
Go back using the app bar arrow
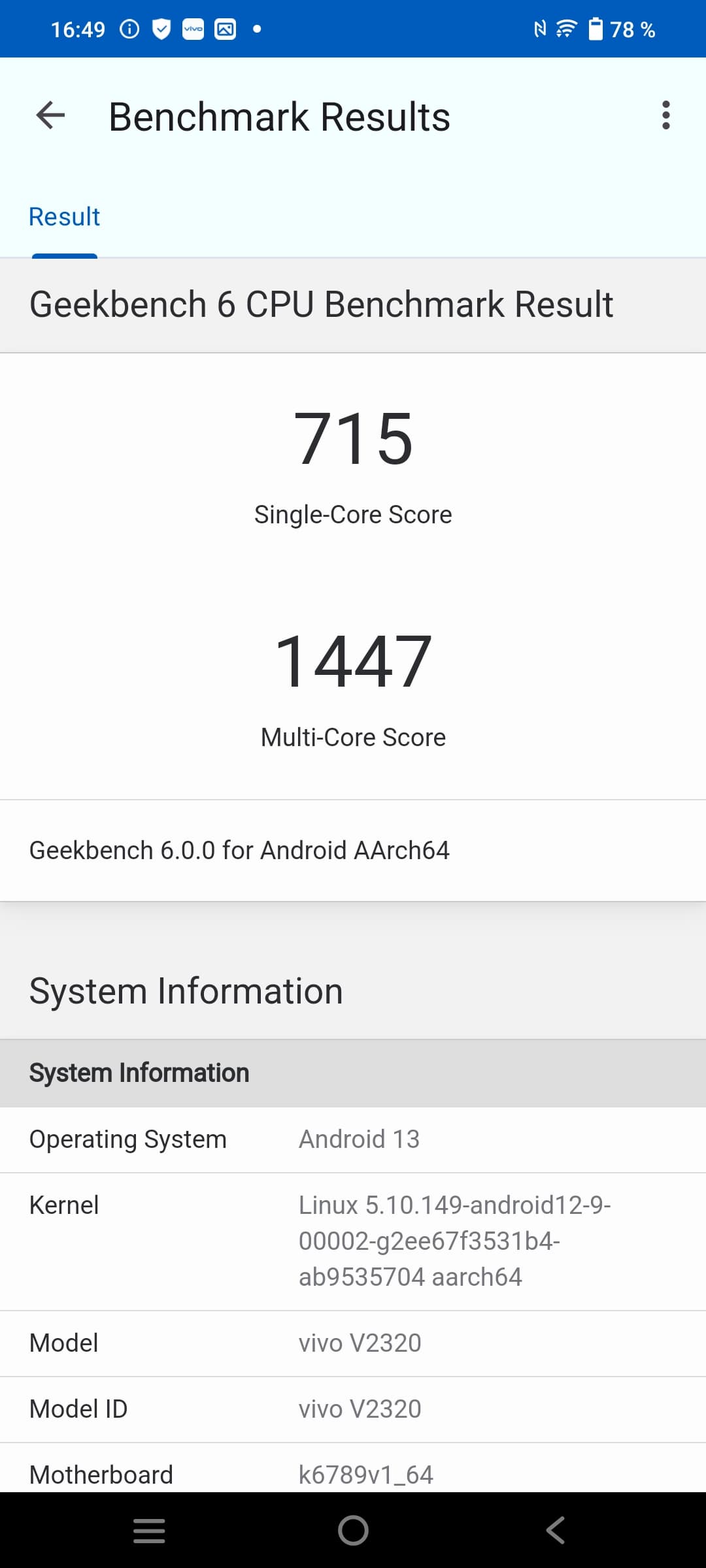[50, 116]
